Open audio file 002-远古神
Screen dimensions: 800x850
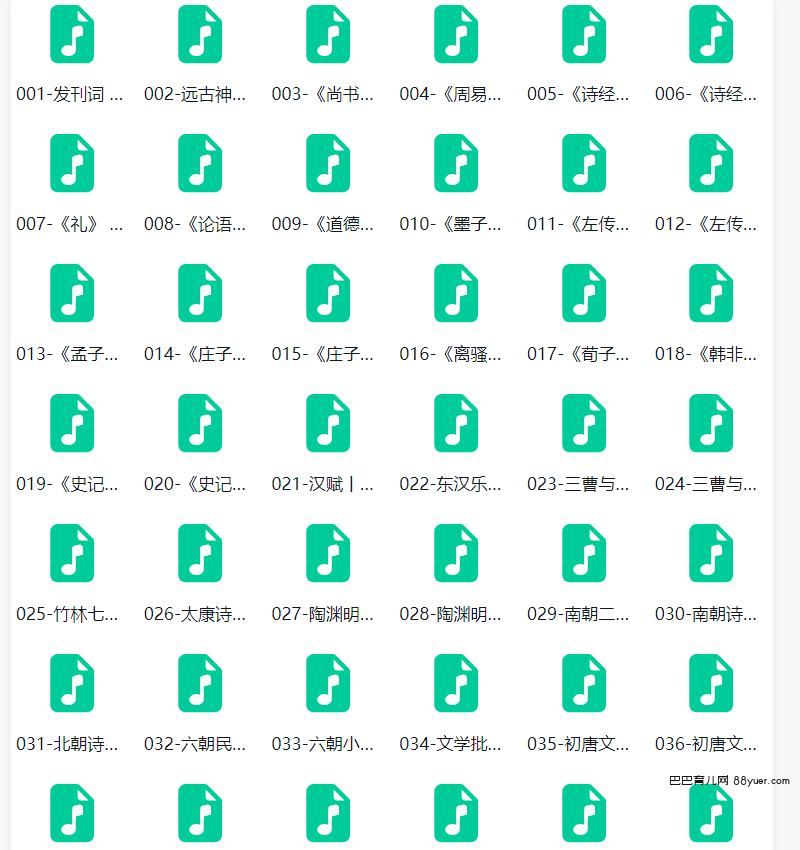pos(200,34)
